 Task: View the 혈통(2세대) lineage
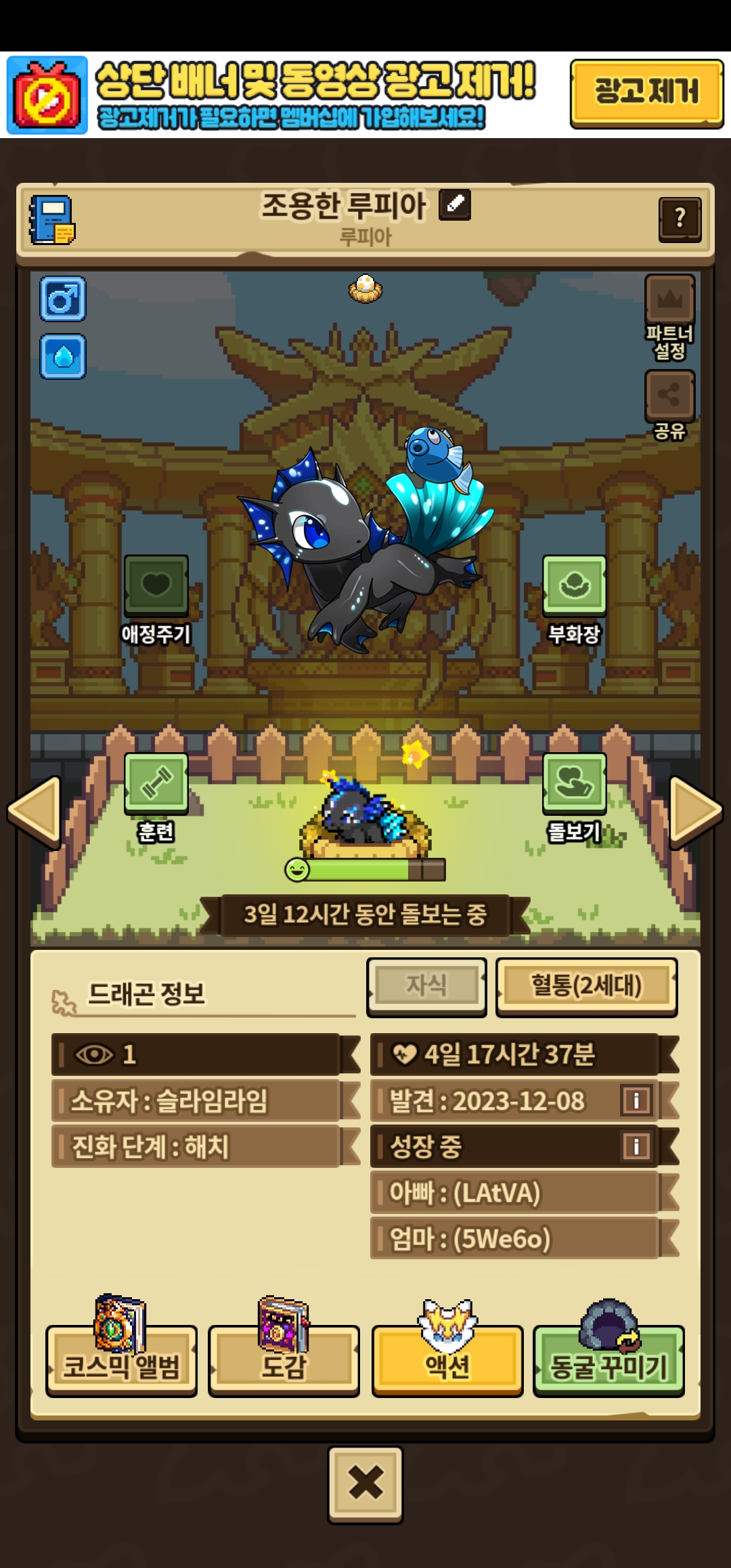[586, 986]
